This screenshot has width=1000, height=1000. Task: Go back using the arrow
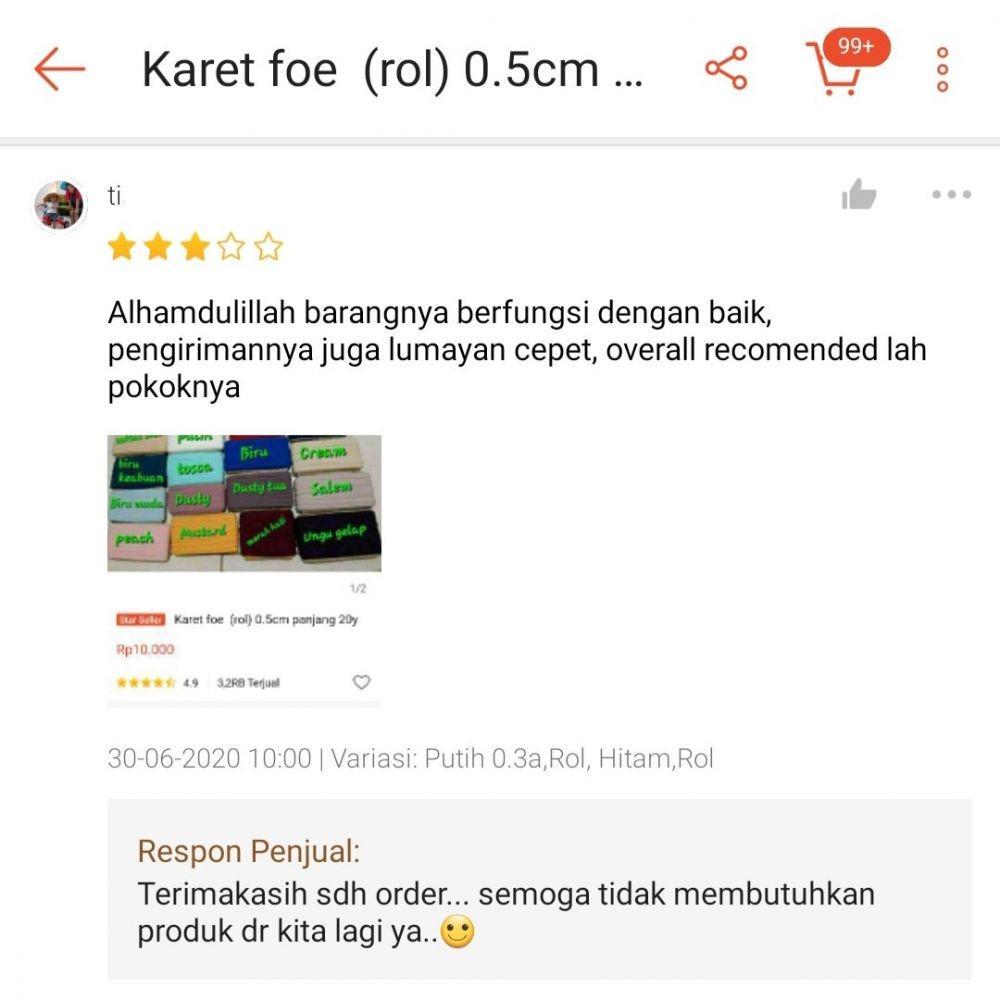[x=59, y=69]
